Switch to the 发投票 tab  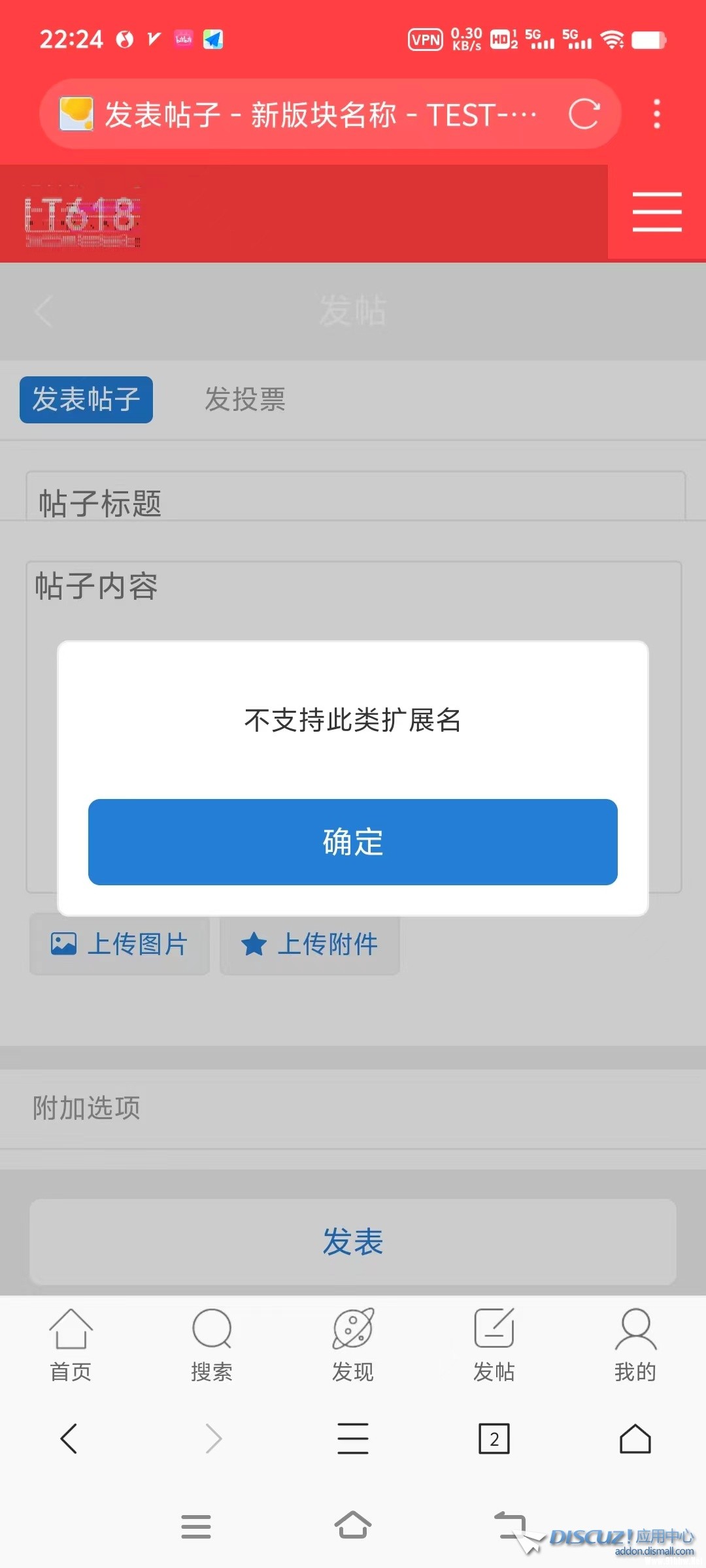(x=245, y=399)
